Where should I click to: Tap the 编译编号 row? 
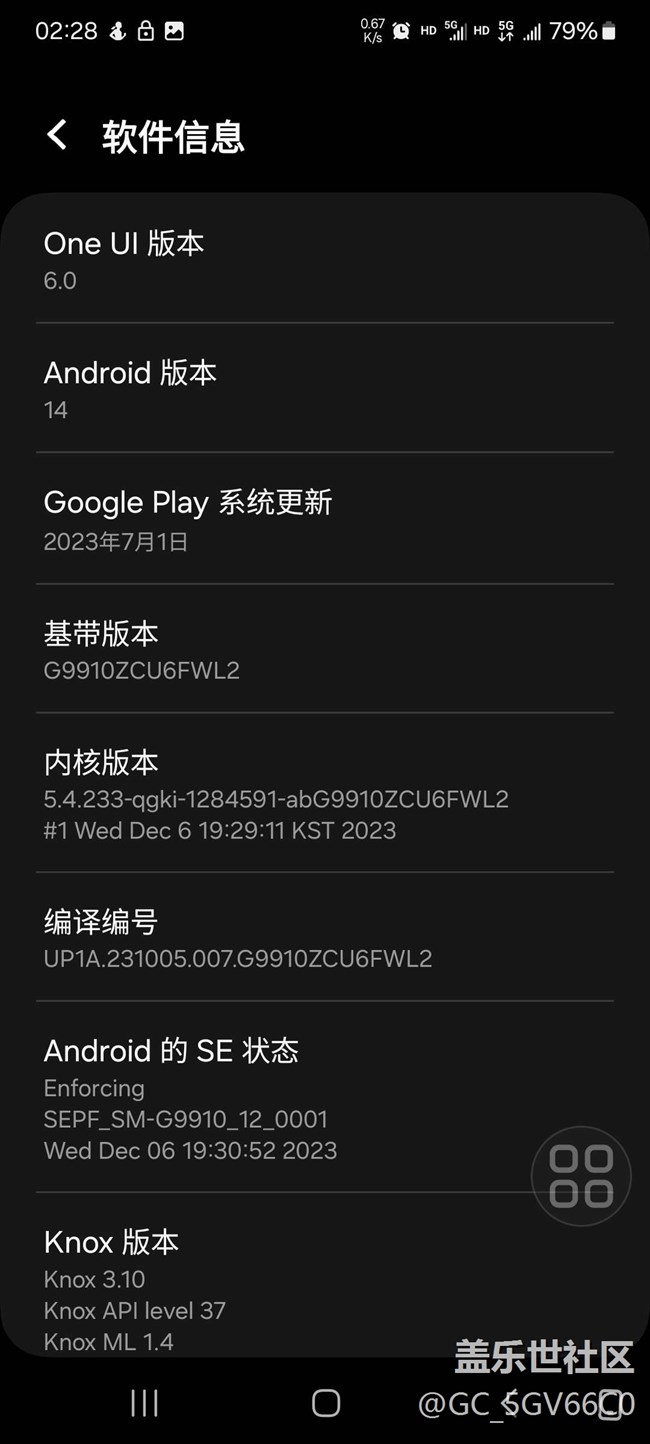pos(324,938)
